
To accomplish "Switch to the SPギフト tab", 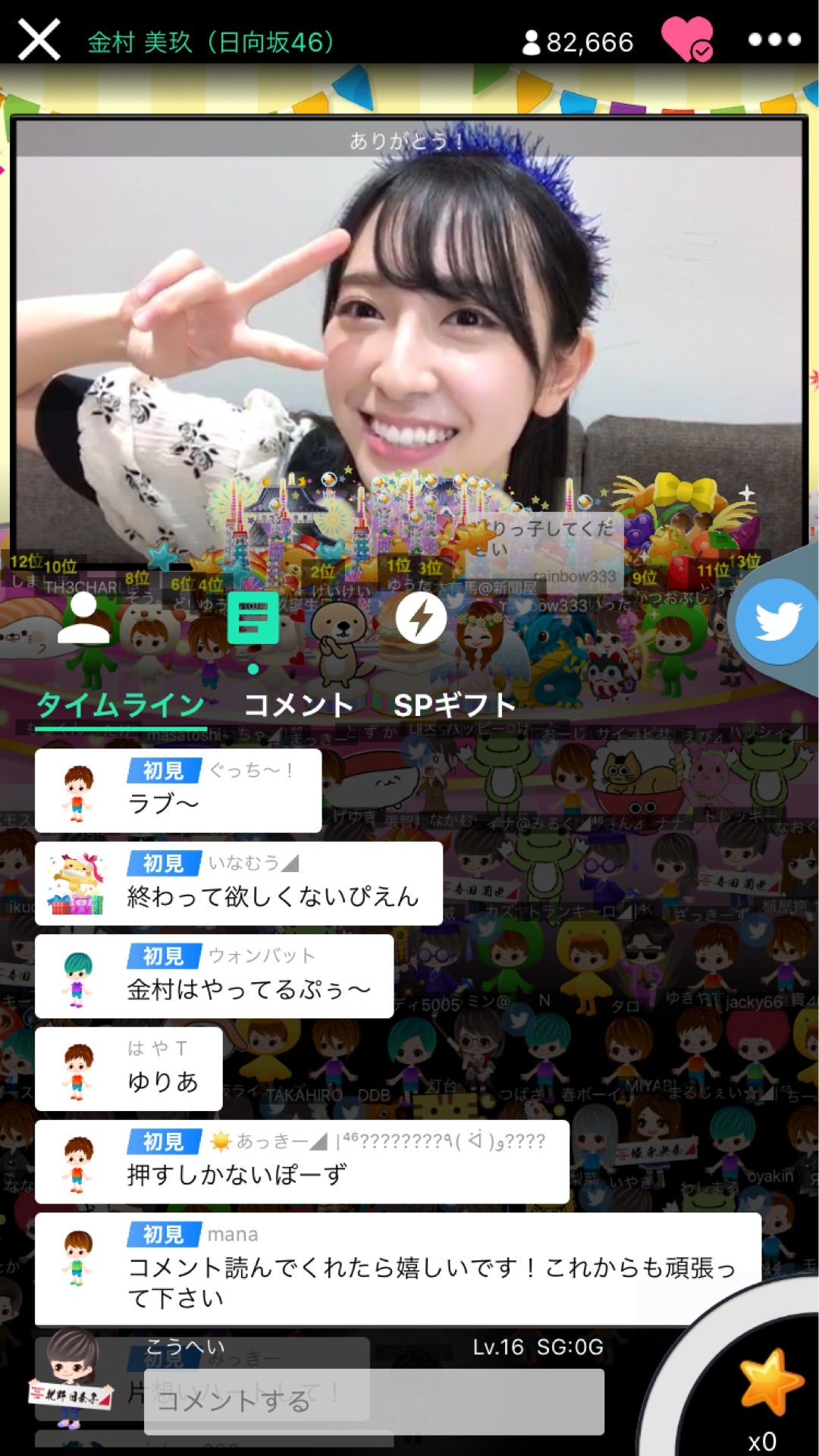I will pos(454,705).
